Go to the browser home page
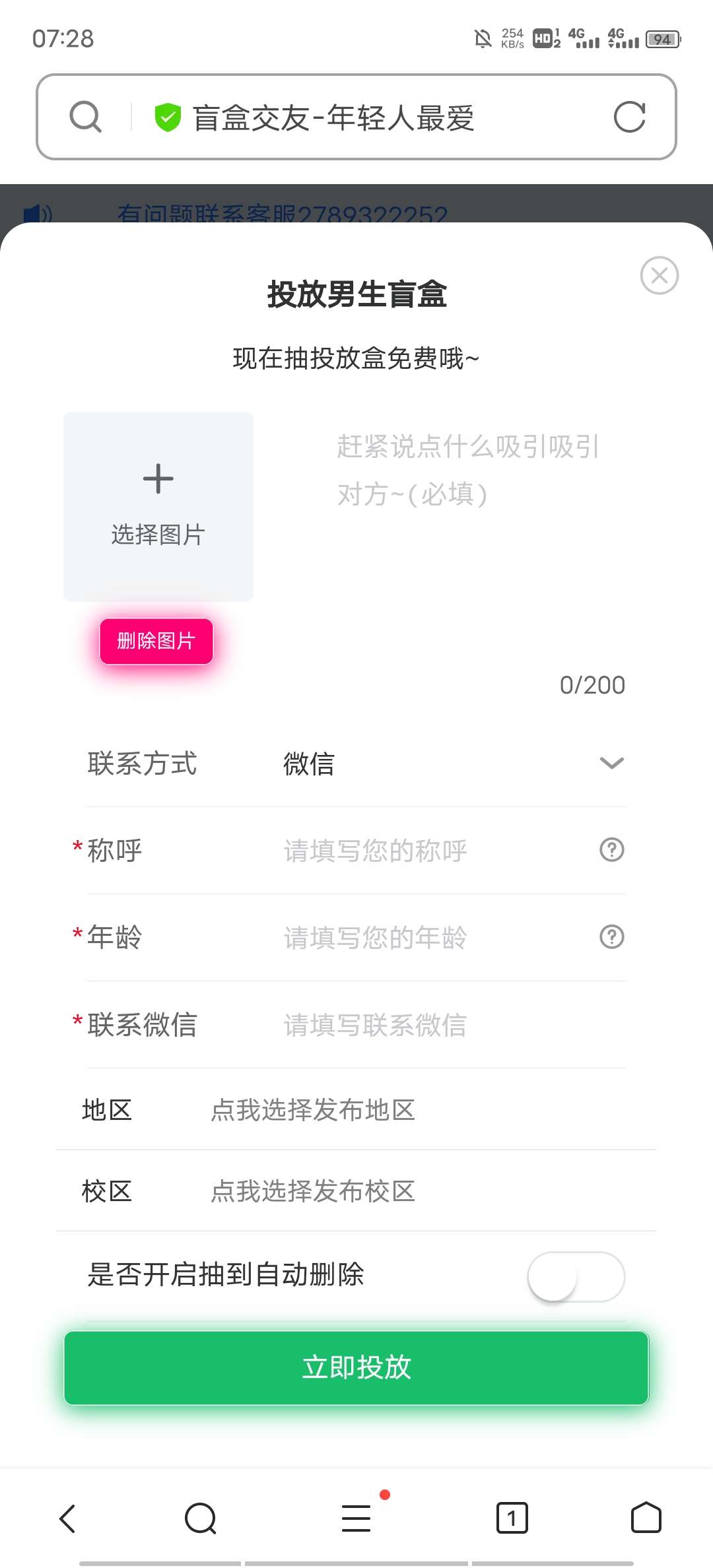The width and height of the screenshot is (713, 1568). [646, 1518]
